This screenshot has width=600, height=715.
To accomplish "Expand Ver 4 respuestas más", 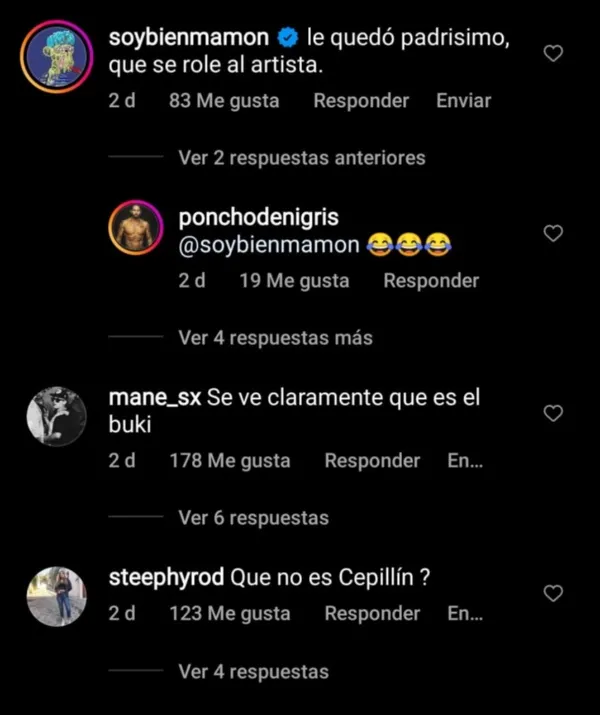I will pyautogui.click(x=275, y=338).
